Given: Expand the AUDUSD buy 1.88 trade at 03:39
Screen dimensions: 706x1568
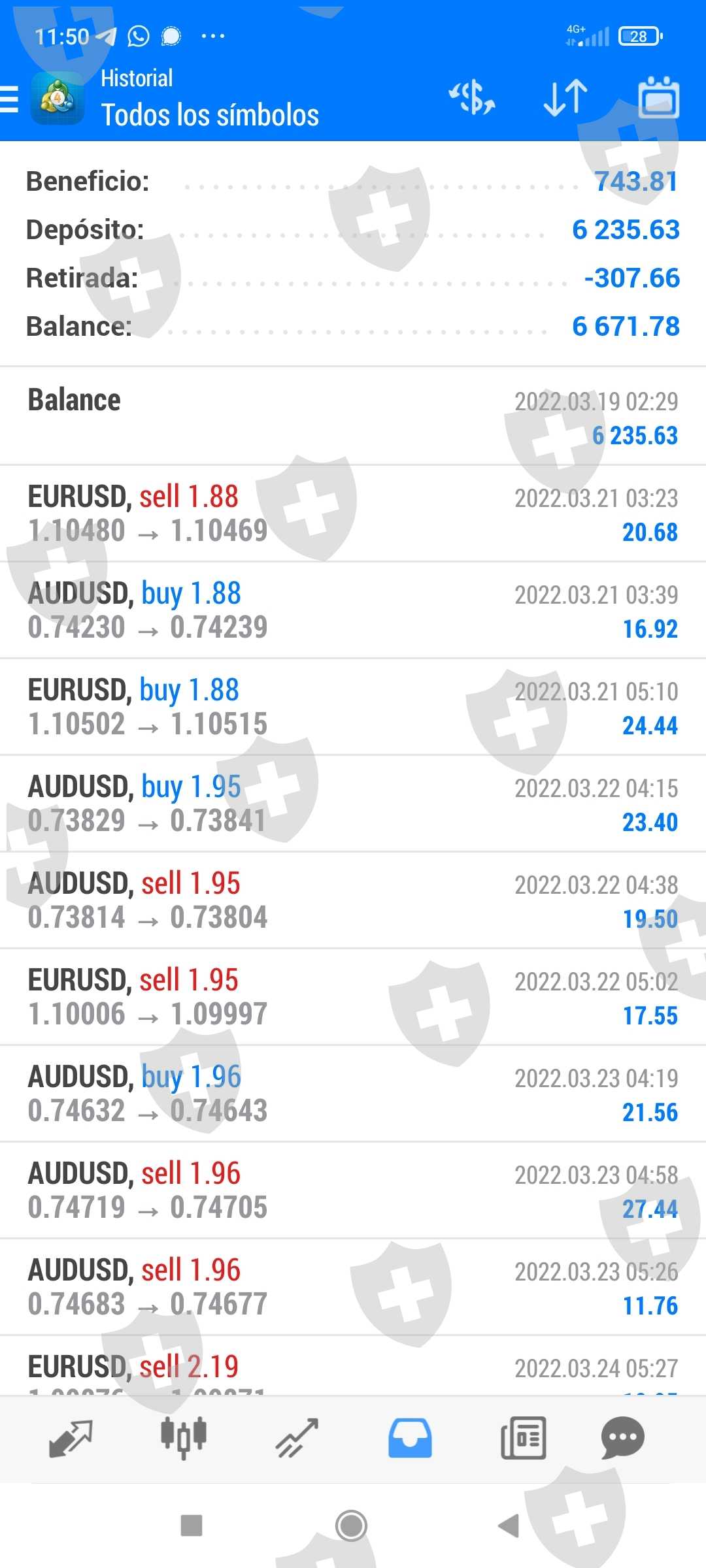Looking at the screenshot, I should pos(353,611).
